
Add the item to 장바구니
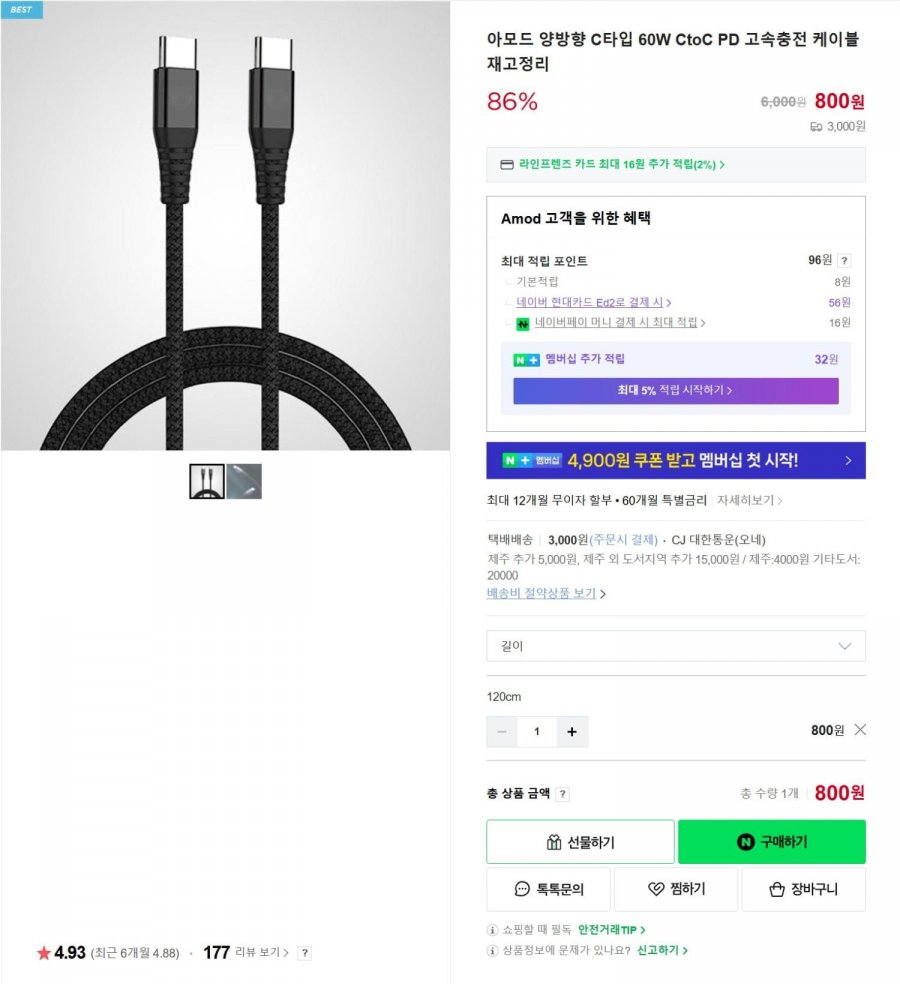[803, 889]
